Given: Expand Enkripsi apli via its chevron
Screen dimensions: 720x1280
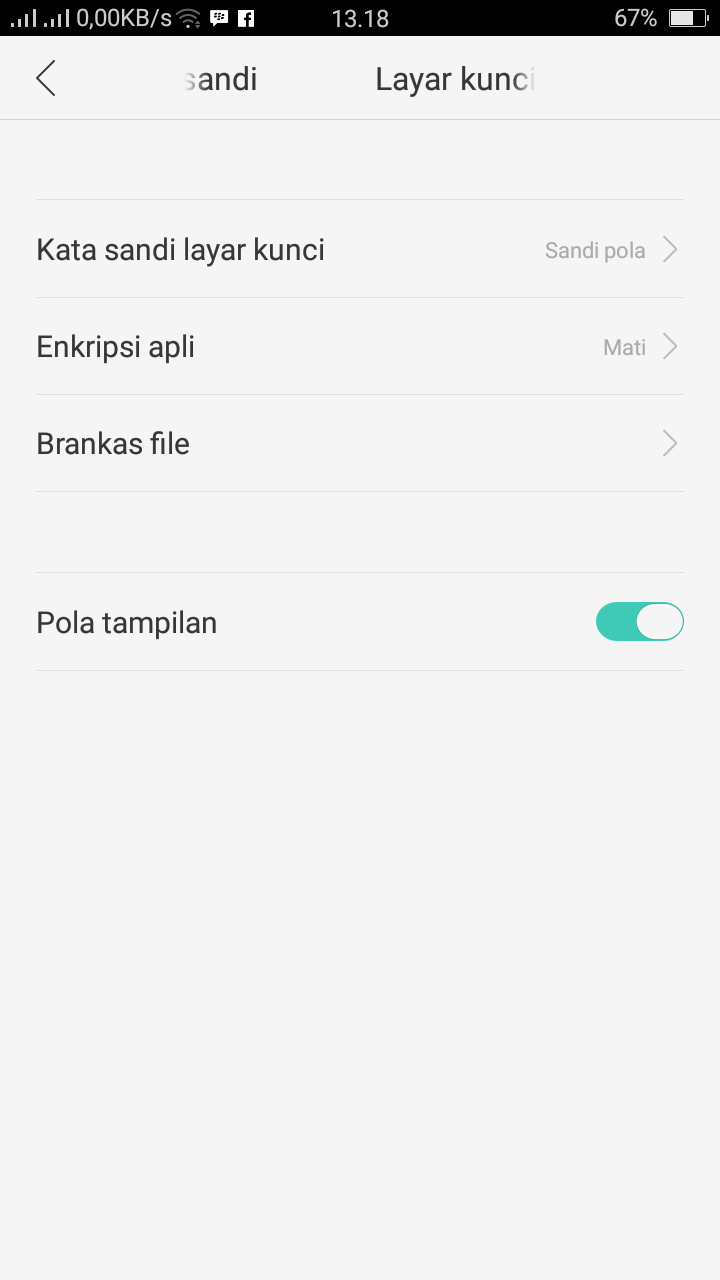Looking at the screenshot, I should coord(669,347).
